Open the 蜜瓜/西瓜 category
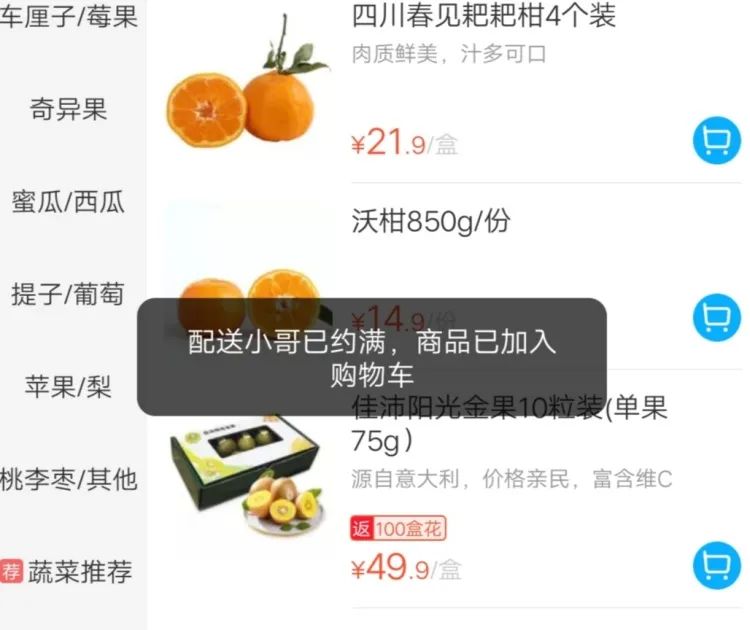Screen dimensions: 750x630 (69, 202)
